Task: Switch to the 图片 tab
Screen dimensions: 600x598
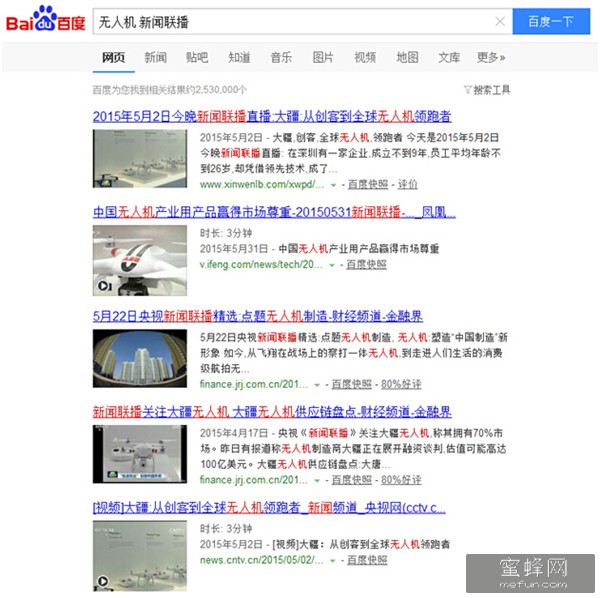Action: 323,57
